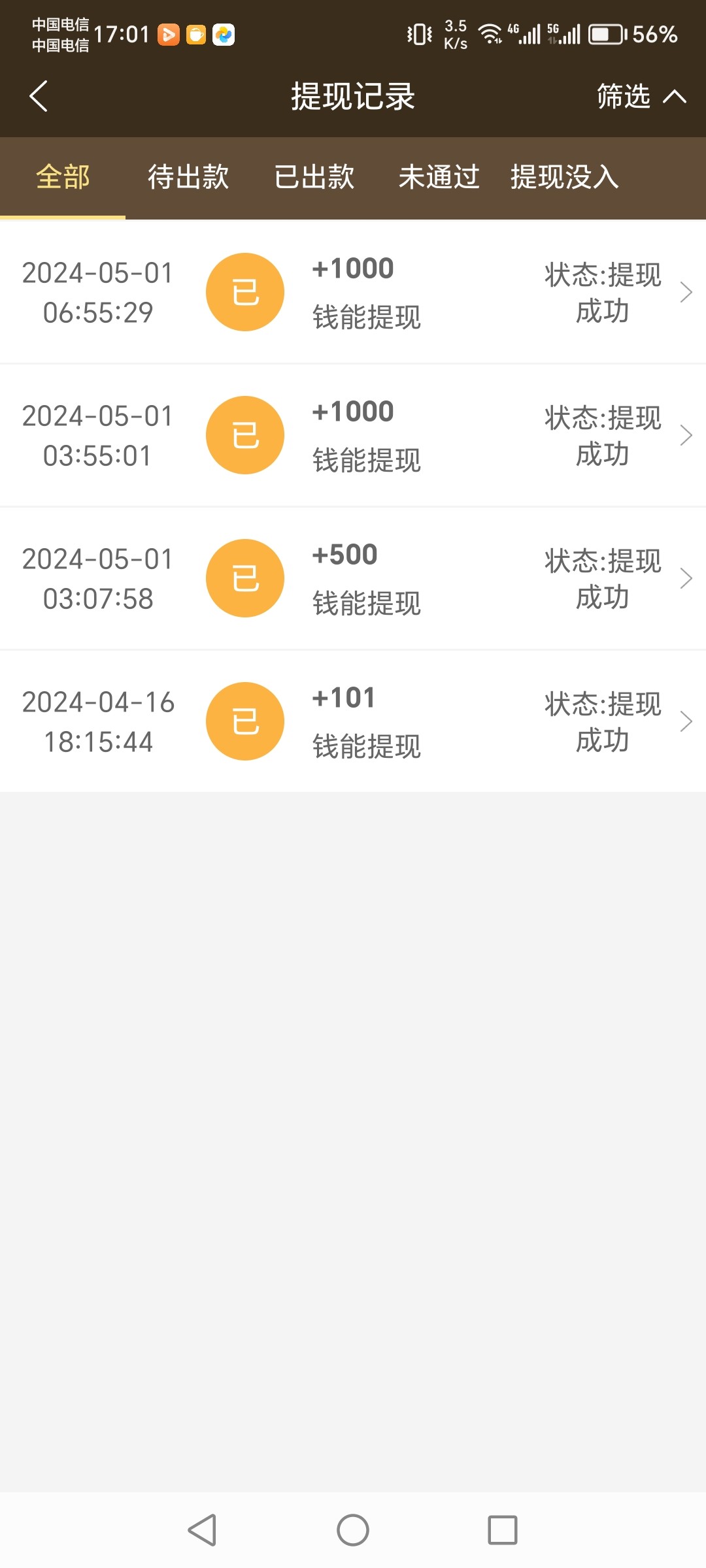Select the 全部 tab
The image size is (706, 1568).
(63, 177)
